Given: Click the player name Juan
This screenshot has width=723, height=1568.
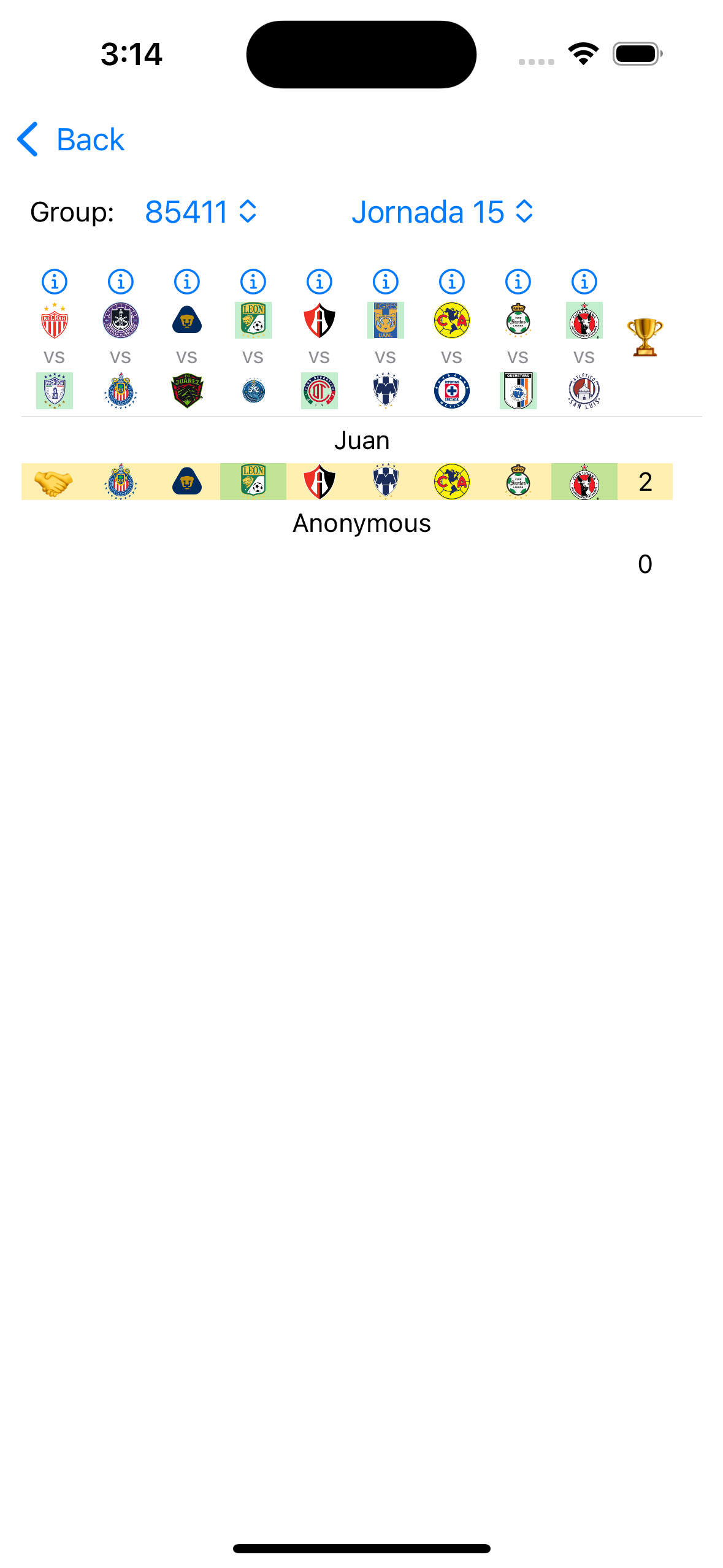Looking at the screenshot, I should pyautogui.click(x=362, y=440).
